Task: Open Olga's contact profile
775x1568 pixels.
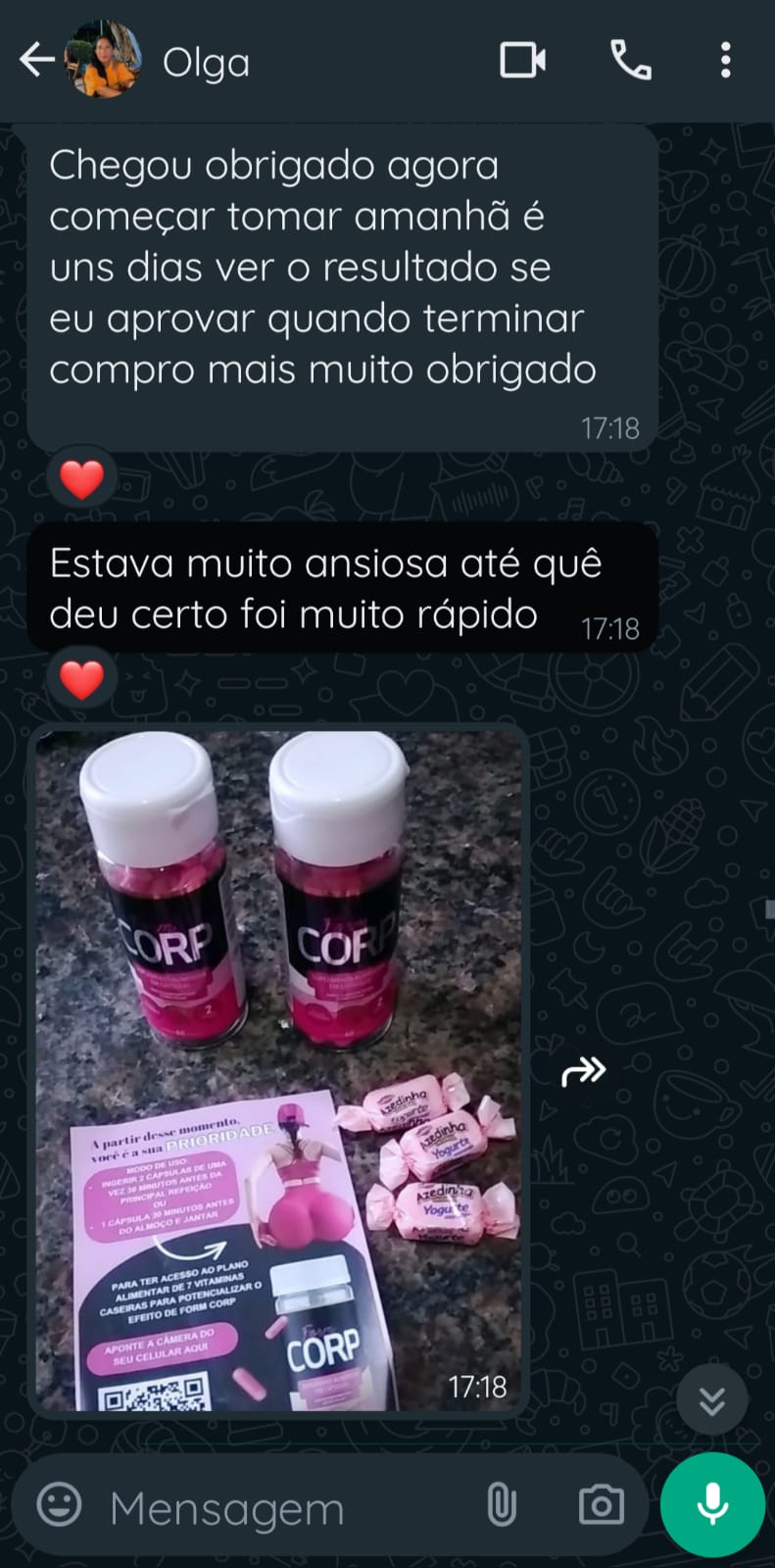Action: coord(206,63)
